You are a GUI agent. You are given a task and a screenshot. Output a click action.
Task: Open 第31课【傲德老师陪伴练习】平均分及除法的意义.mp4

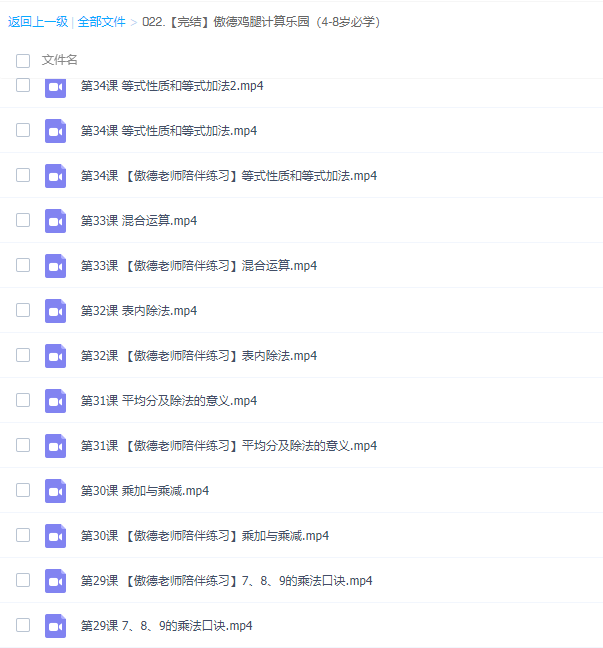[228, 446]
